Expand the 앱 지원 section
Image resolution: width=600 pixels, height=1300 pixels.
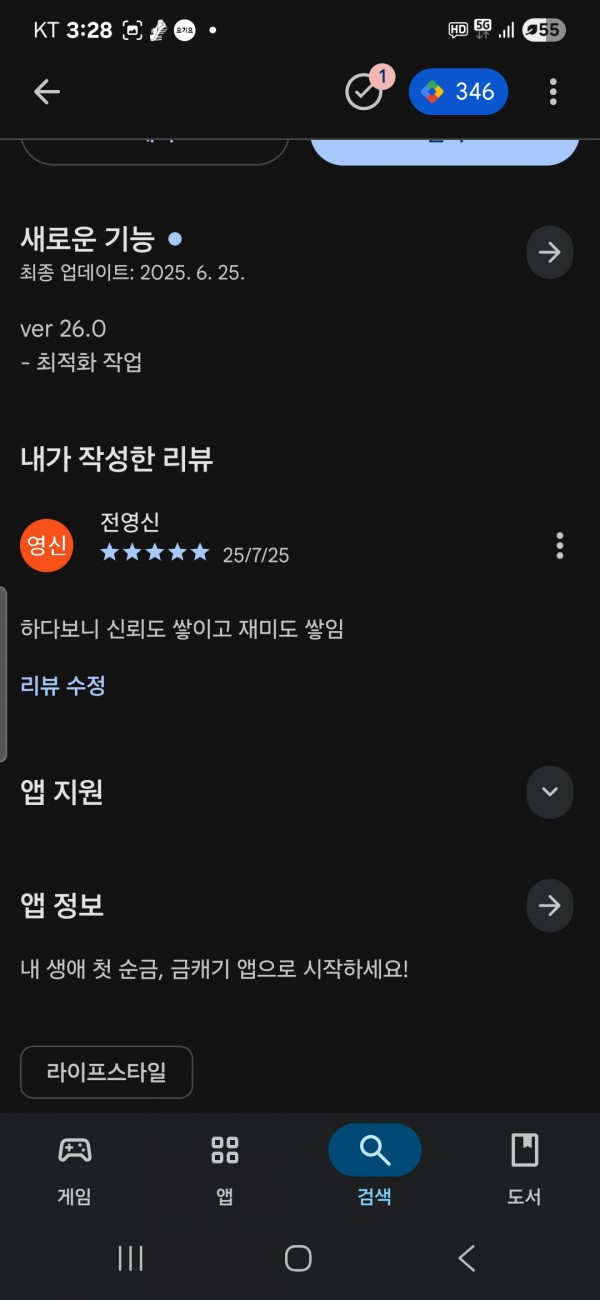(x=550, y=792)
